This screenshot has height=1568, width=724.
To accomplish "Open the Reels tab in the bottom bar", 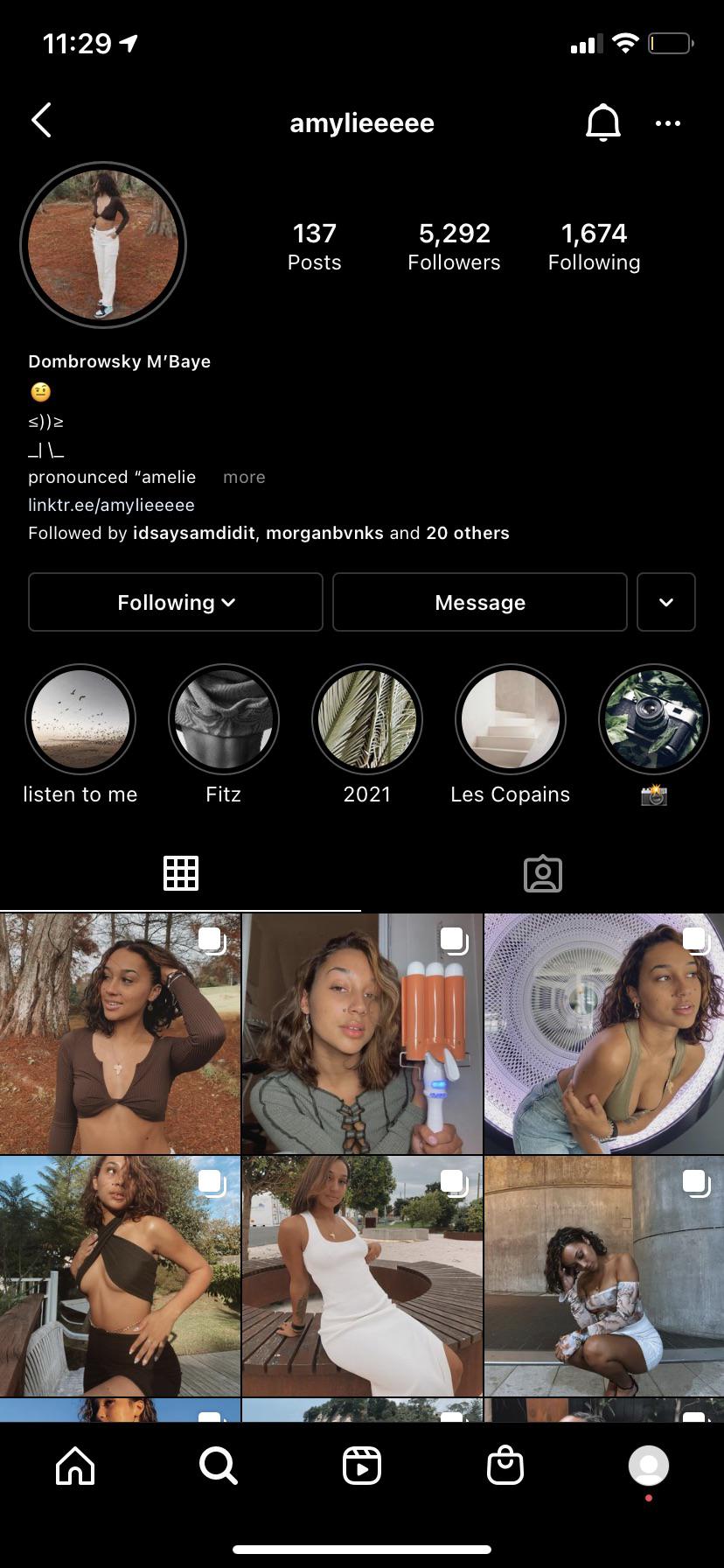I will pyautogui.click(x=362, y=1465).
